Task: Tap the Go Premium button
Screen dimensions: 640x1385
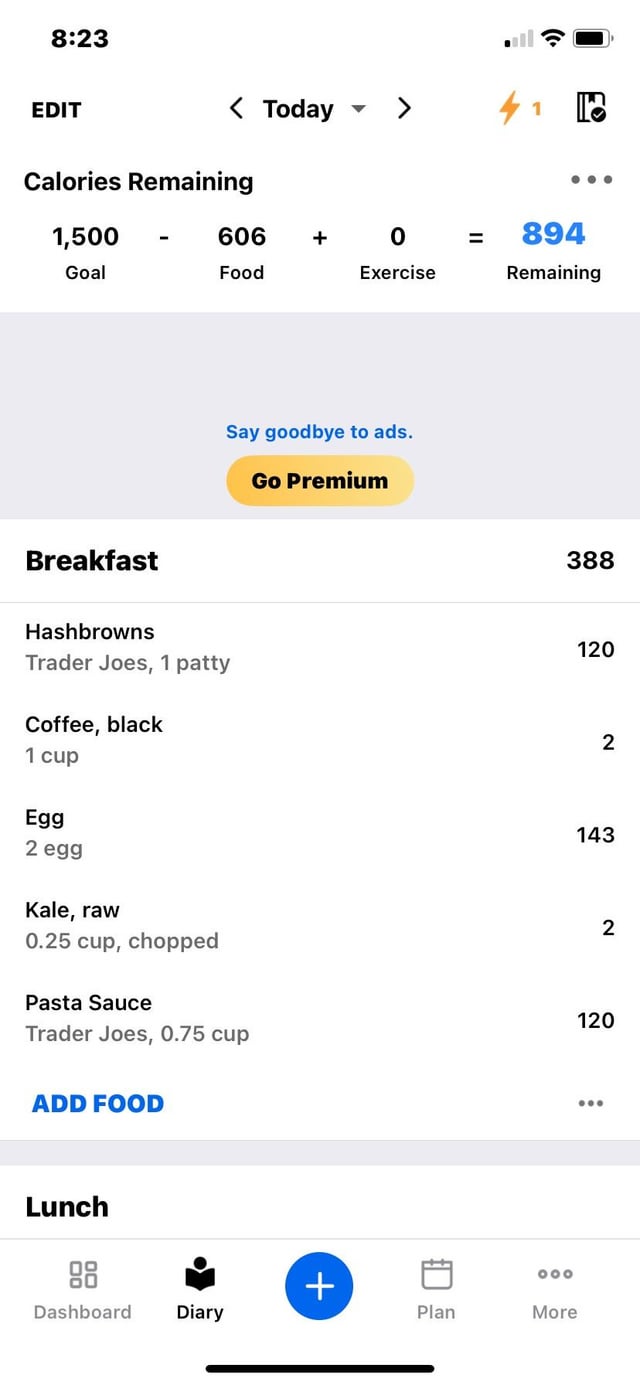Action: pos(319,480)
